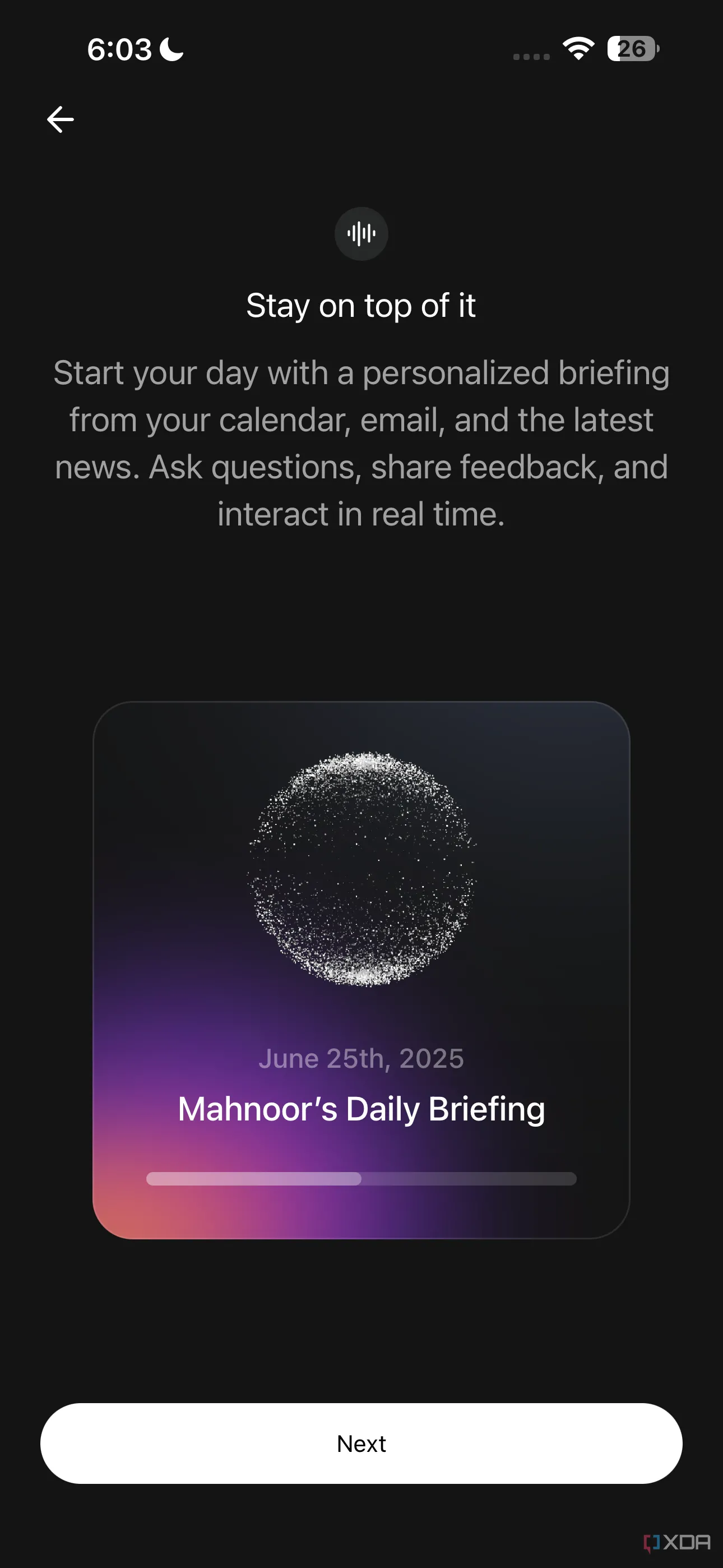The image size is (723, 1568).
Task: Tap Next to continue onboarding
Action: [361, 1443]
